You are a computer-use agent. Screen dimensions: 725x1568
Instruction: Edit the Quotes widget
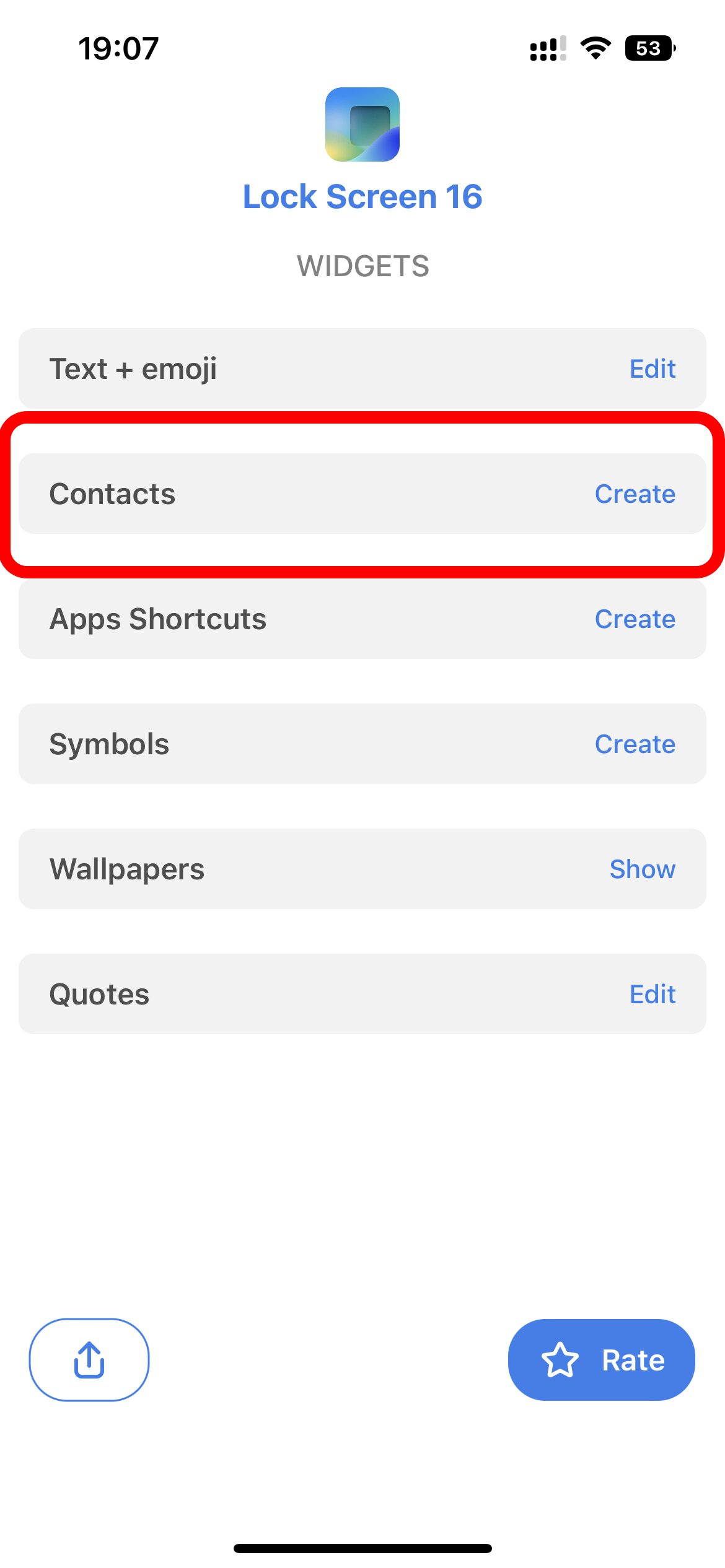coord(652,994)
